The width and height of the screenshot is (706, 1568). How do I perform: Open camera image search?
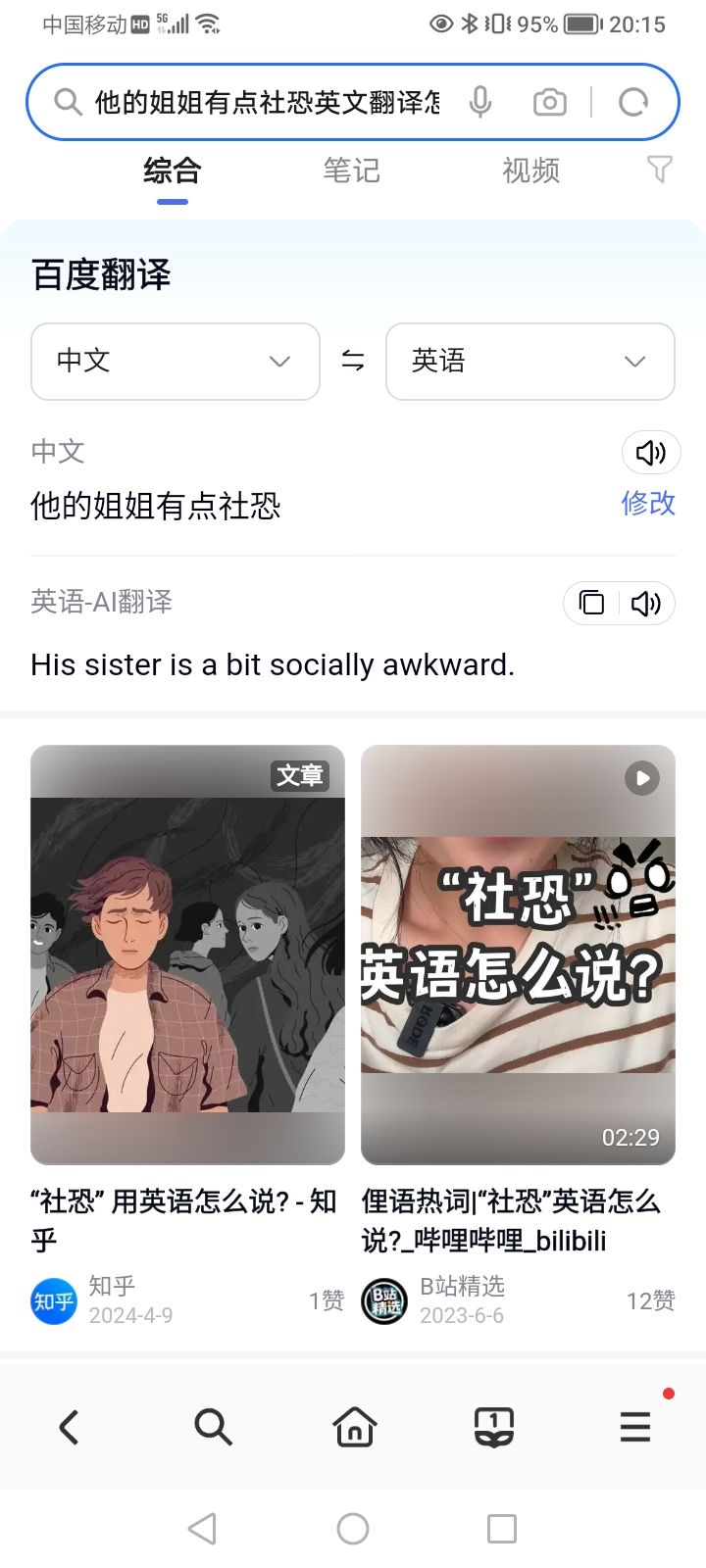[549, 102]
